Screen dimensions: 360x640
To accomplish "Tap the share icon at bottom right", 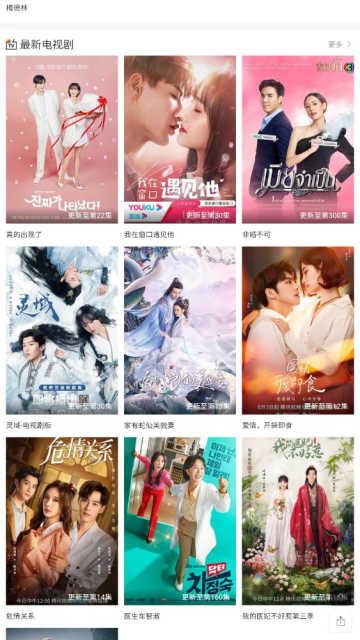I will pyautogui.click(x=340, y=621).
